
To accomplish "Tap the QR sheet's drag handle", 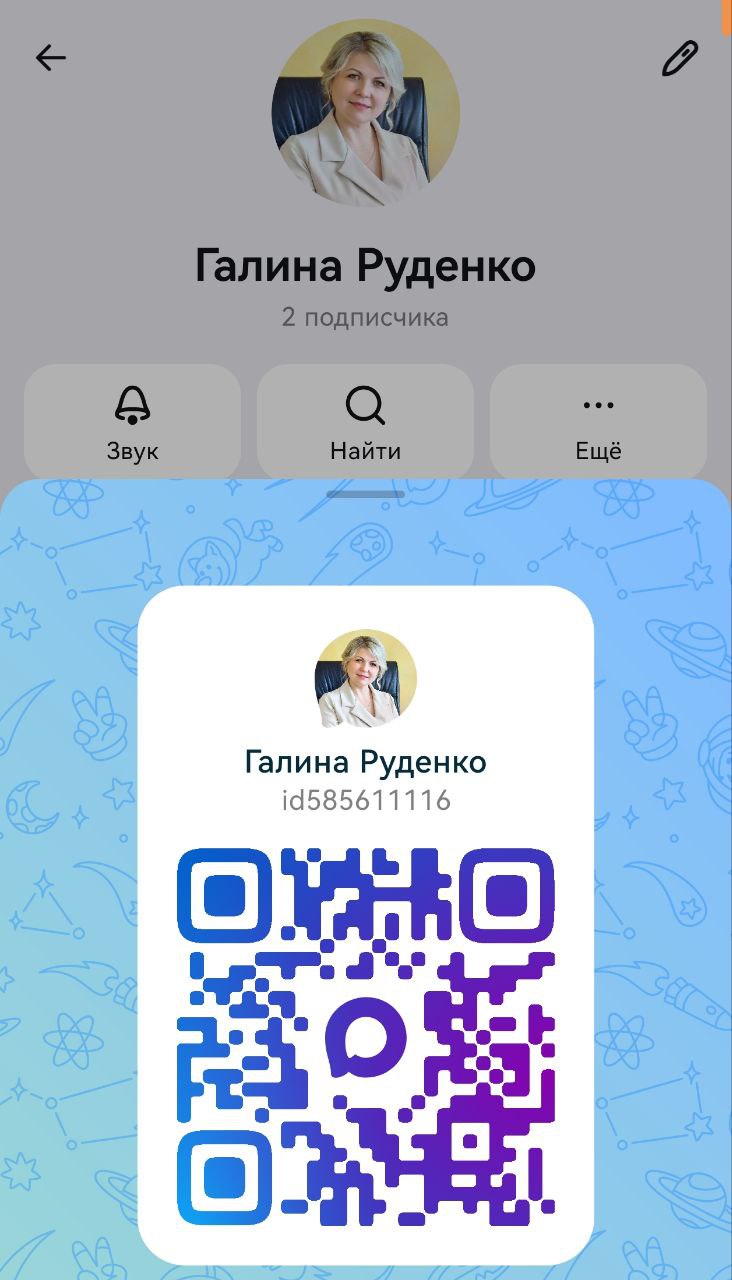I will tap(366, 494).
